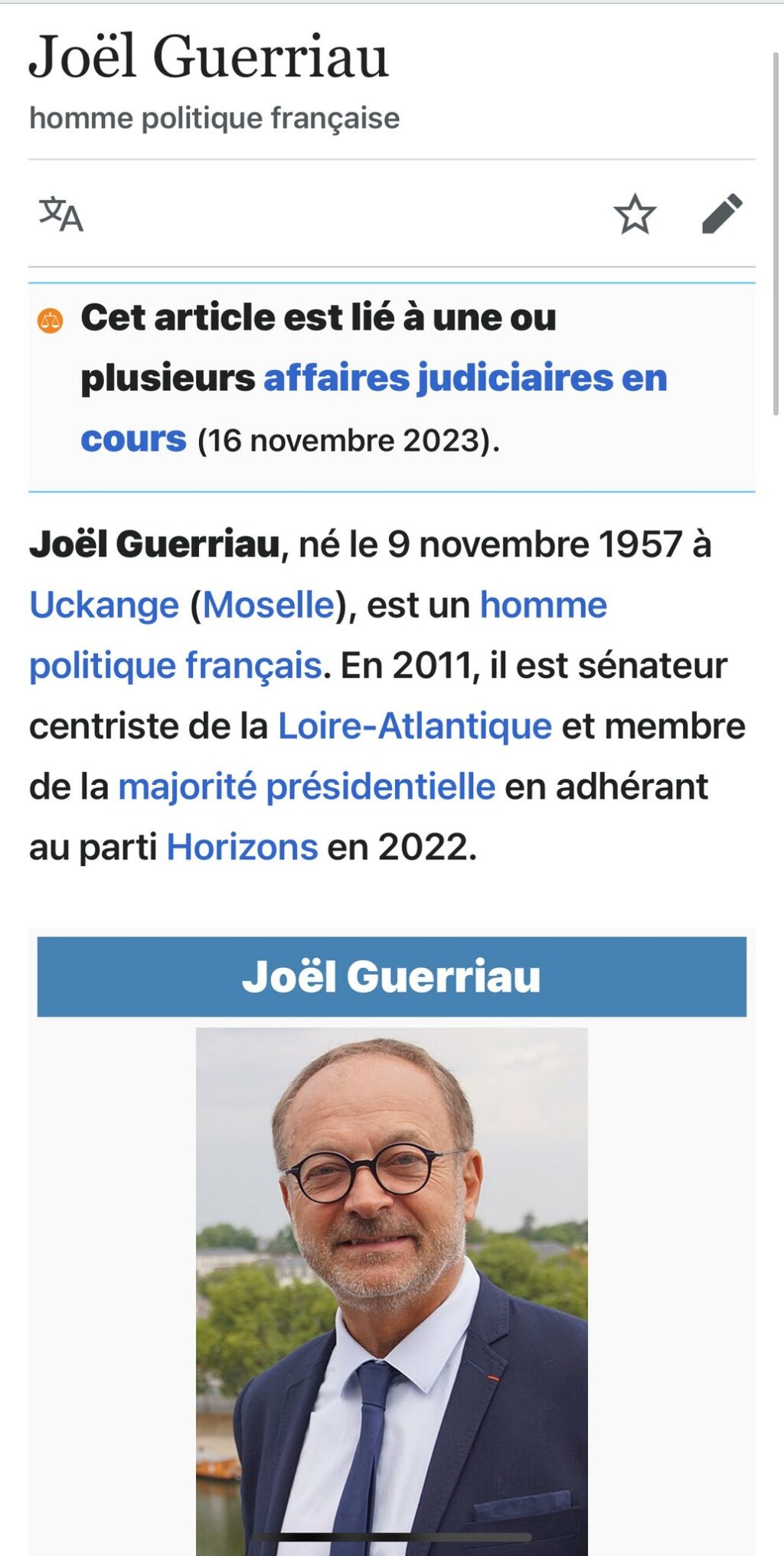Visit the Horizons party link

click(242, 848)
